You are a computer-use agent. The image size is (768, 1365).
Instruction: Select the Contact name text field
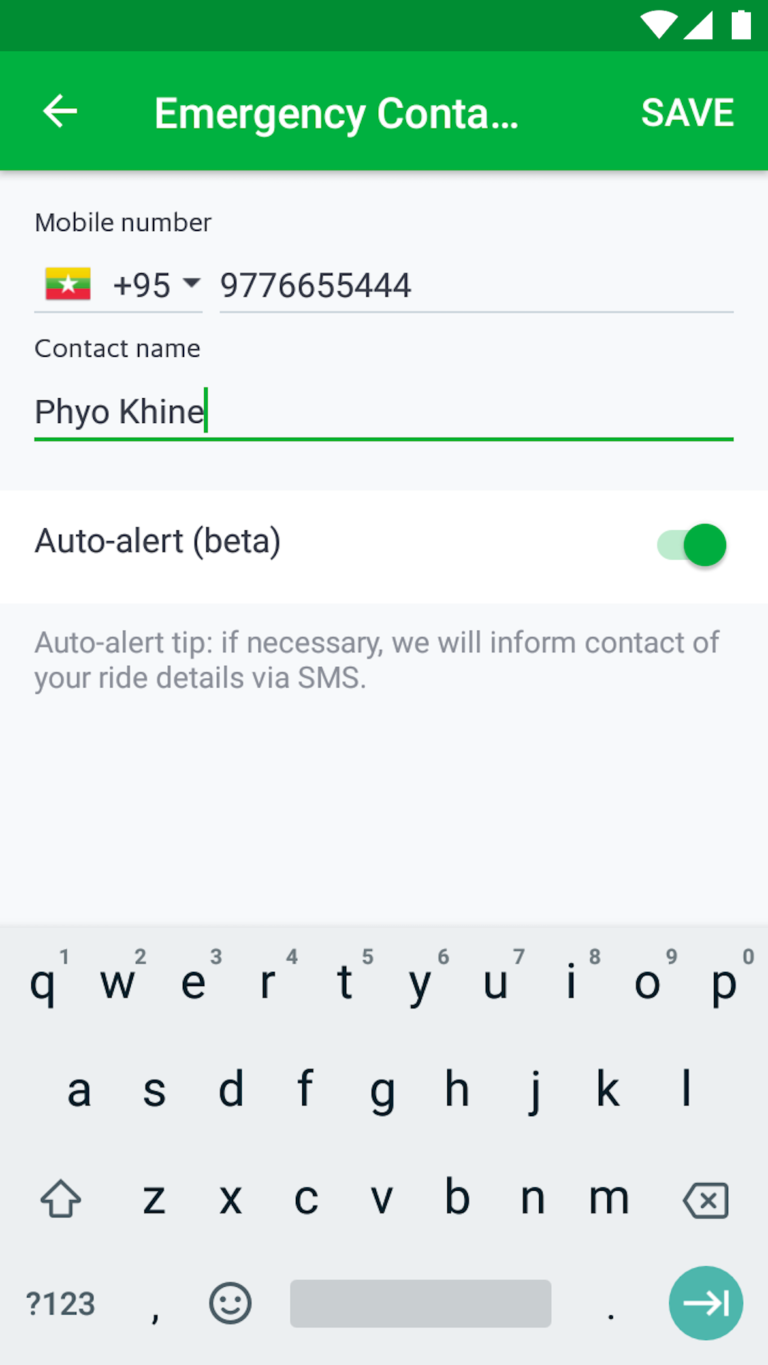[x=383, y=411]
